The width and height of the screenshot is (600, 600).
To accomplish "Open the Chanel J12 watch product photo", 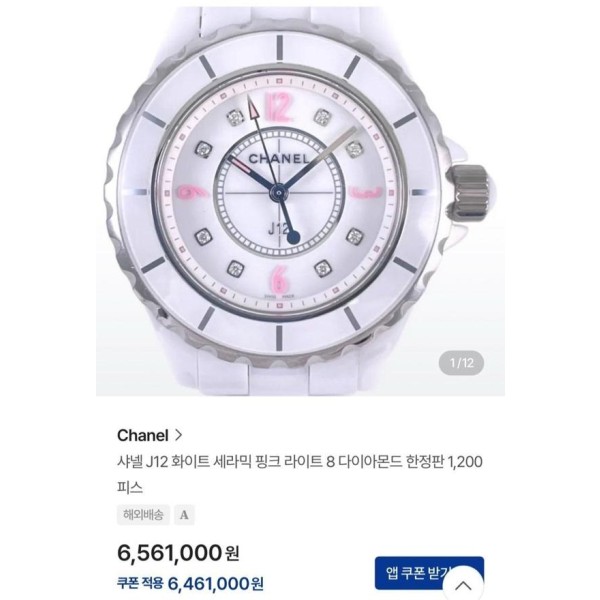I will click(300, 200).
